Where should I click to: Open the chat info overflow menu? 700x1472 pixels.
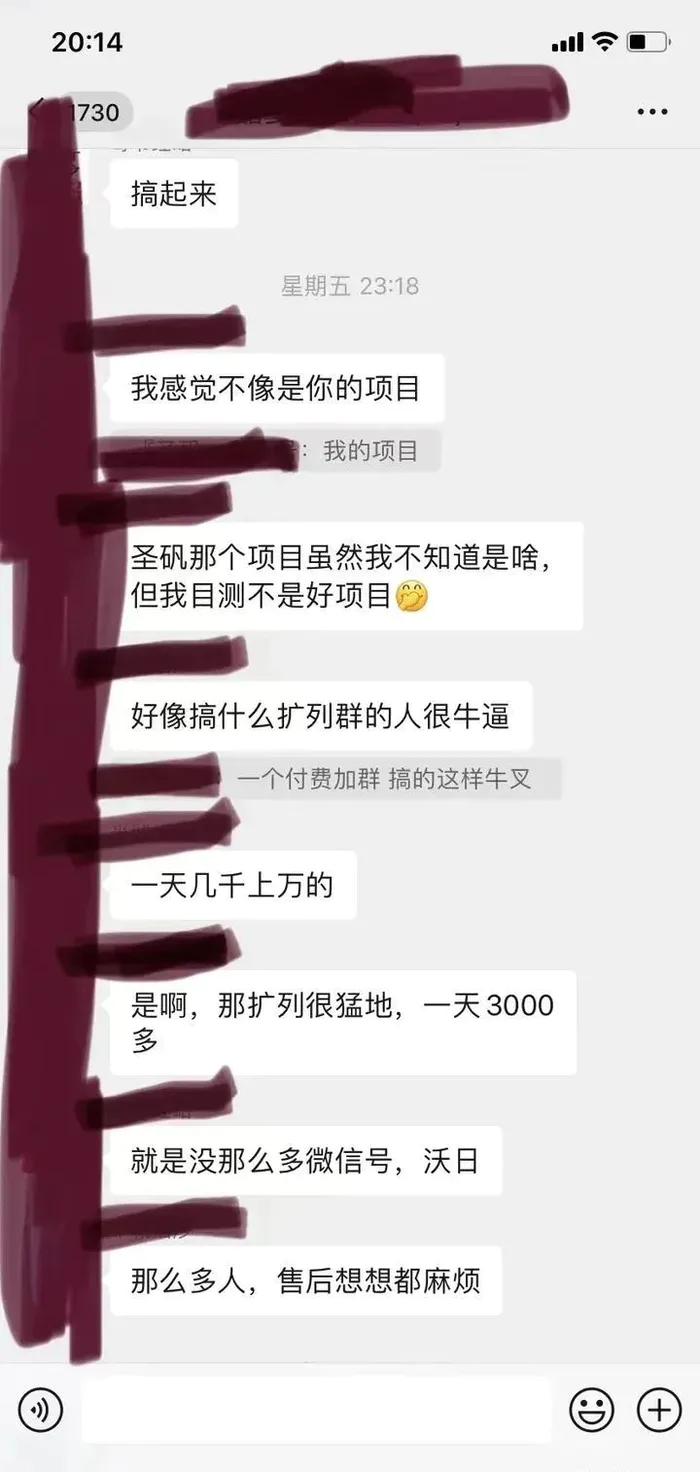pyautogui.click(x=652, y=111)
